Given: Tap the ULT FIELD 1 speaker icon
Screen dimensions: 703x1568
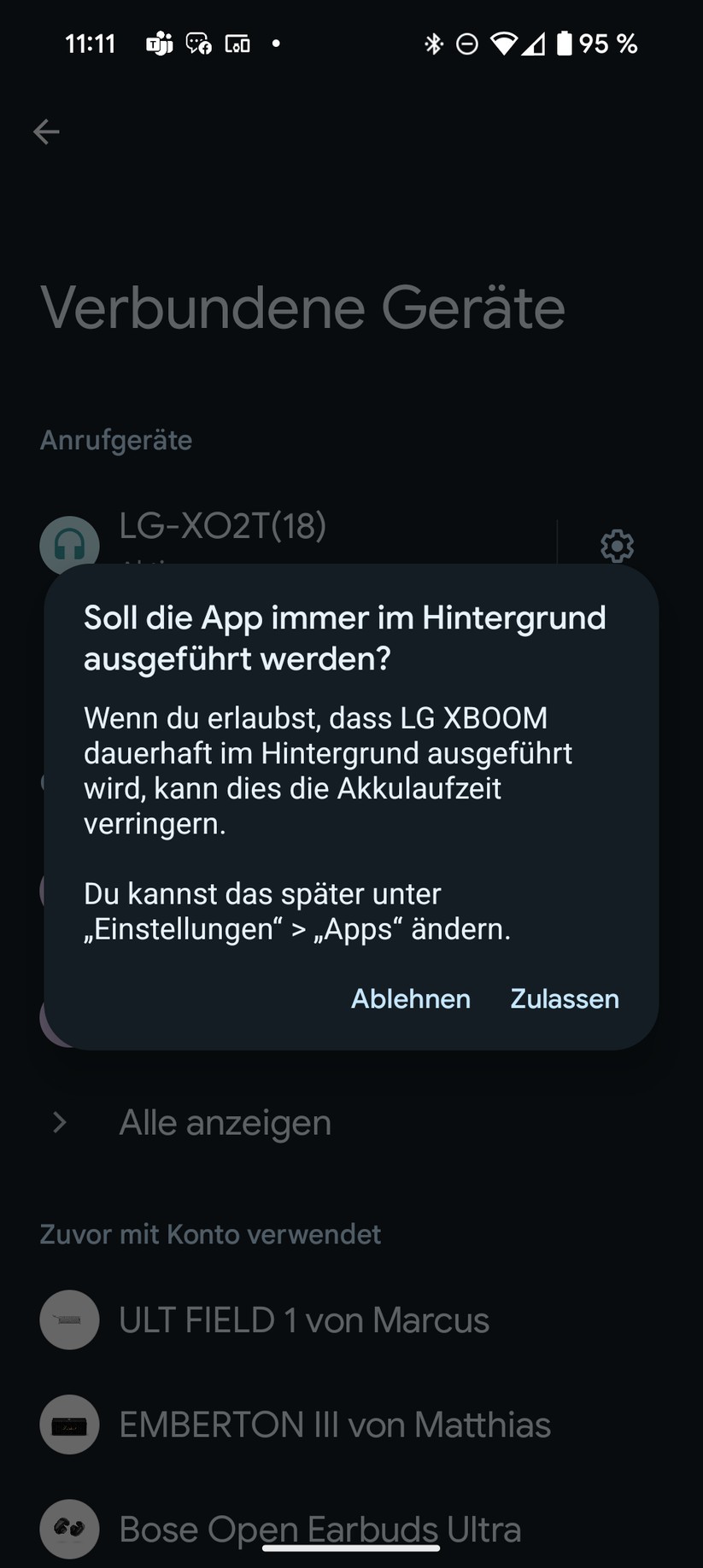Looking at the screenshot, I should pyautogui.click(x=69, y=1319).
